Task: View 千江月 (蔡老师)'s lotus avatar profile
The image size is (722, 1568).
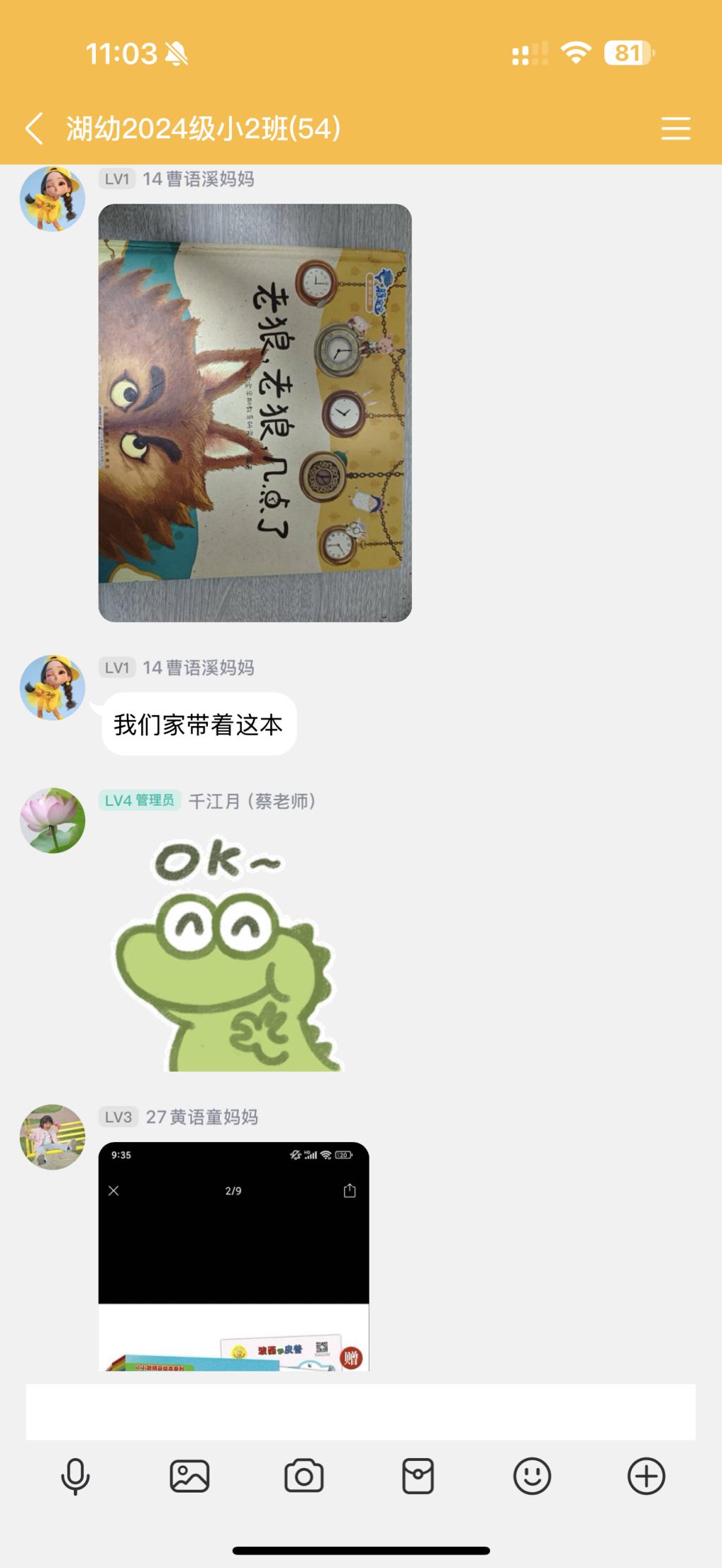Action: pyautogui.click(x=53, y=821)
